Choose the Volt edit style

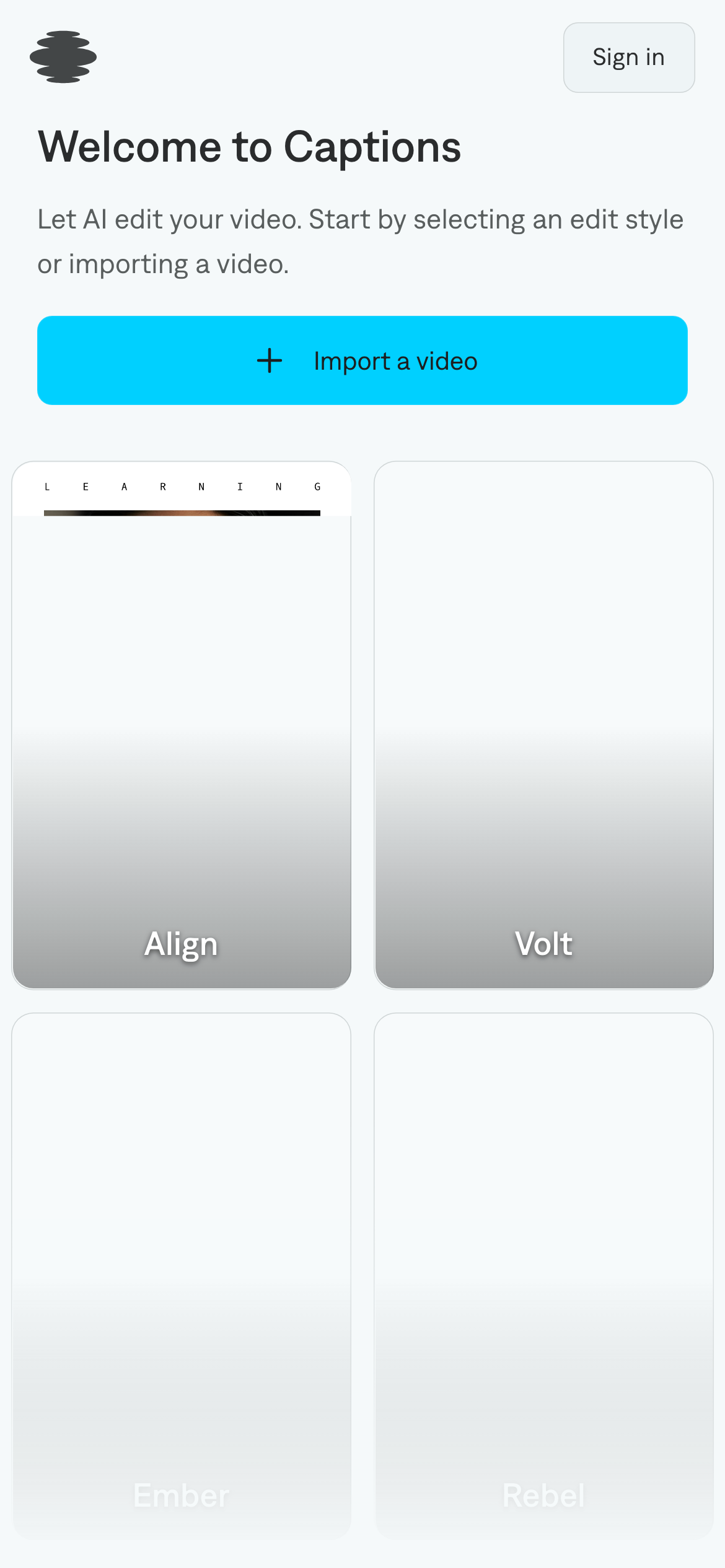[x=543, y=725]
